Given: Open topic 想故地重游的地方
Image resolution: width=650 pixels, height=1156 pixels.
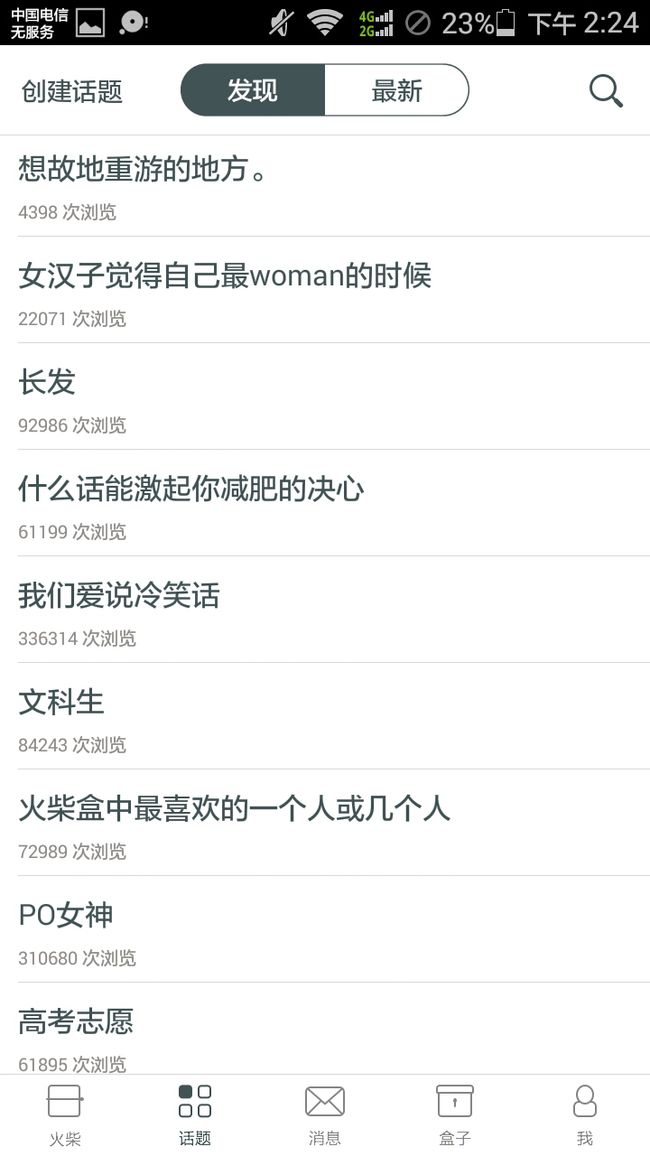Looking at the screenshot, I should (325, 186).
